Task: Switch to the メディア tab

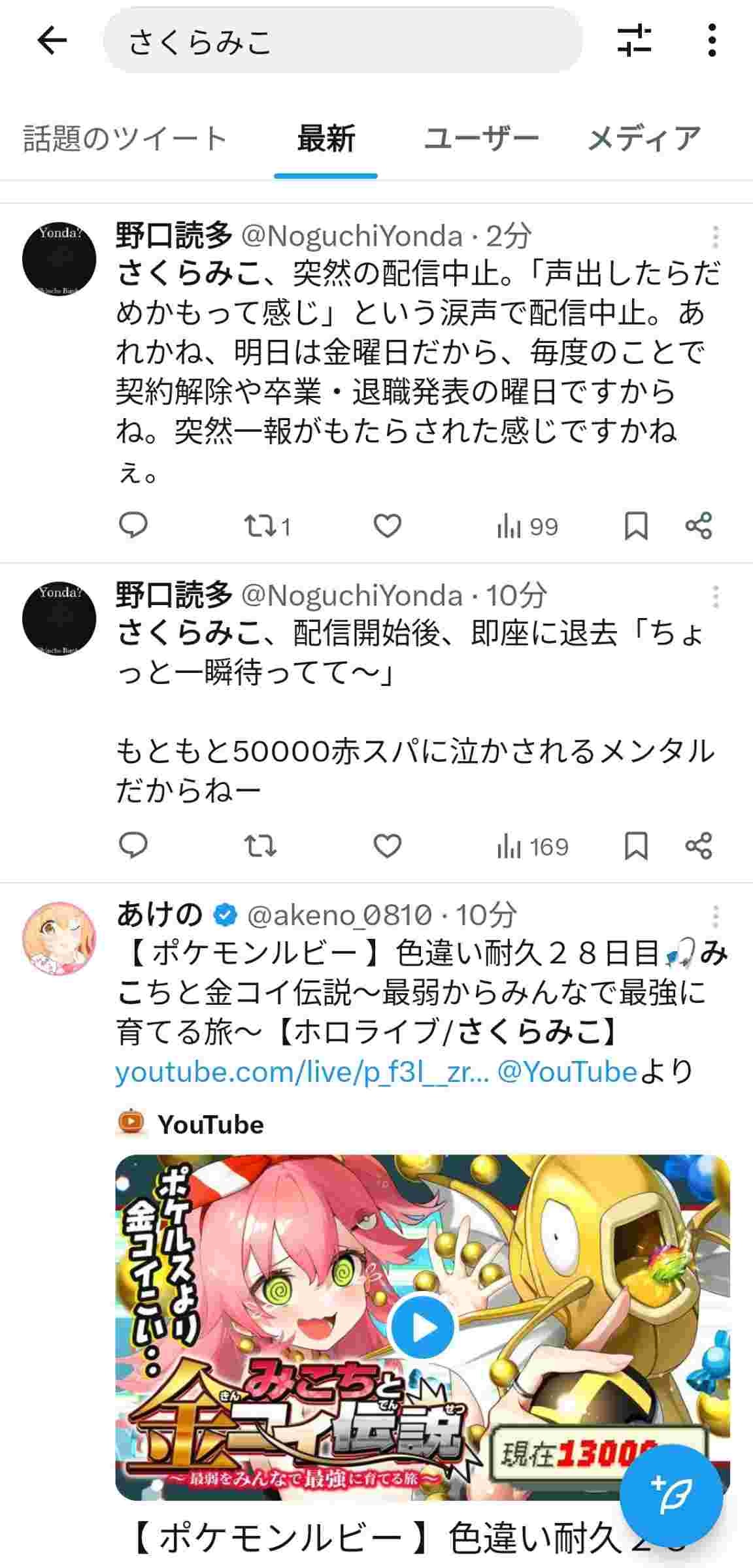Action: [644, 139]
